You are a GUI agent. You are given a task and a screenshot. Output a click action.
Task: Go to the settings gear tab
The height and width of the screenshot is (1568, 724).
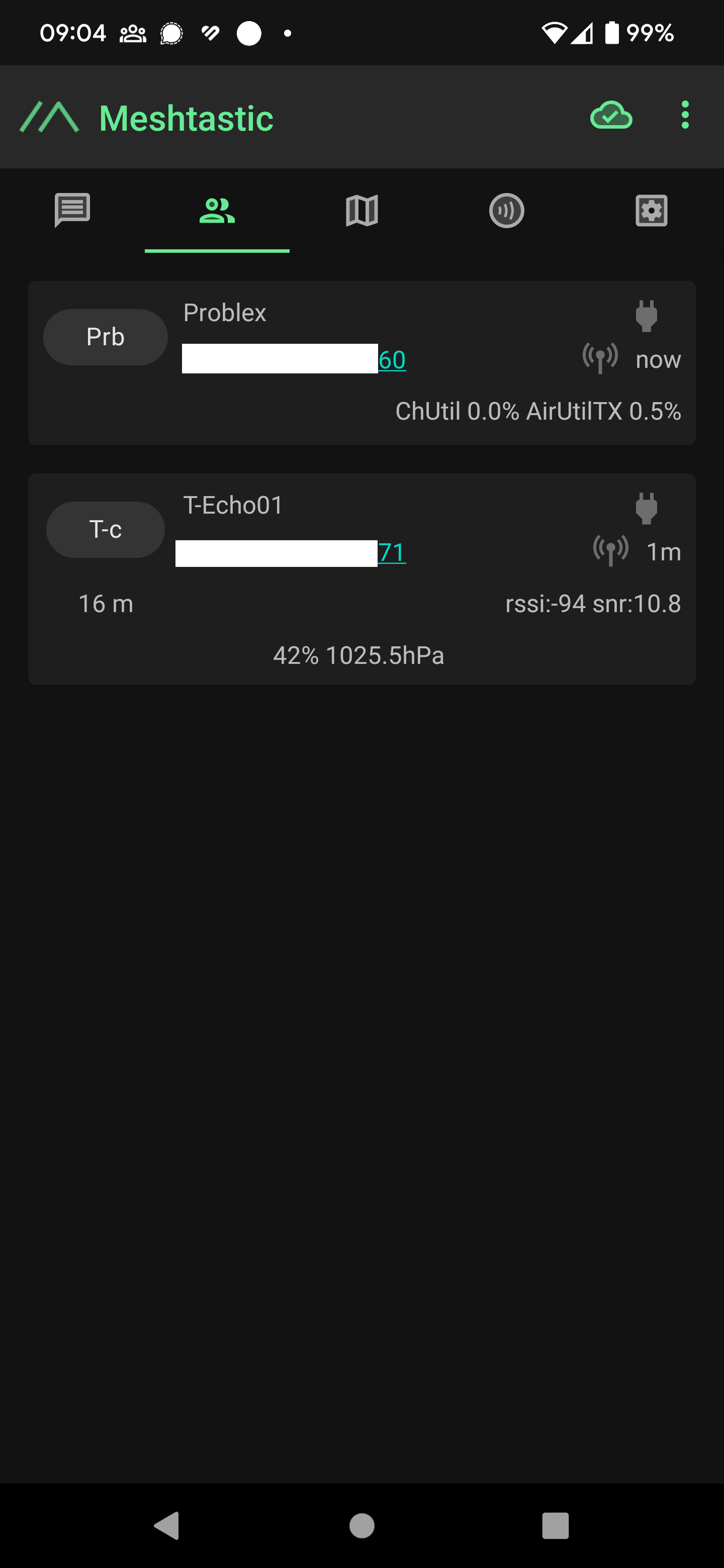click(652, 211)
